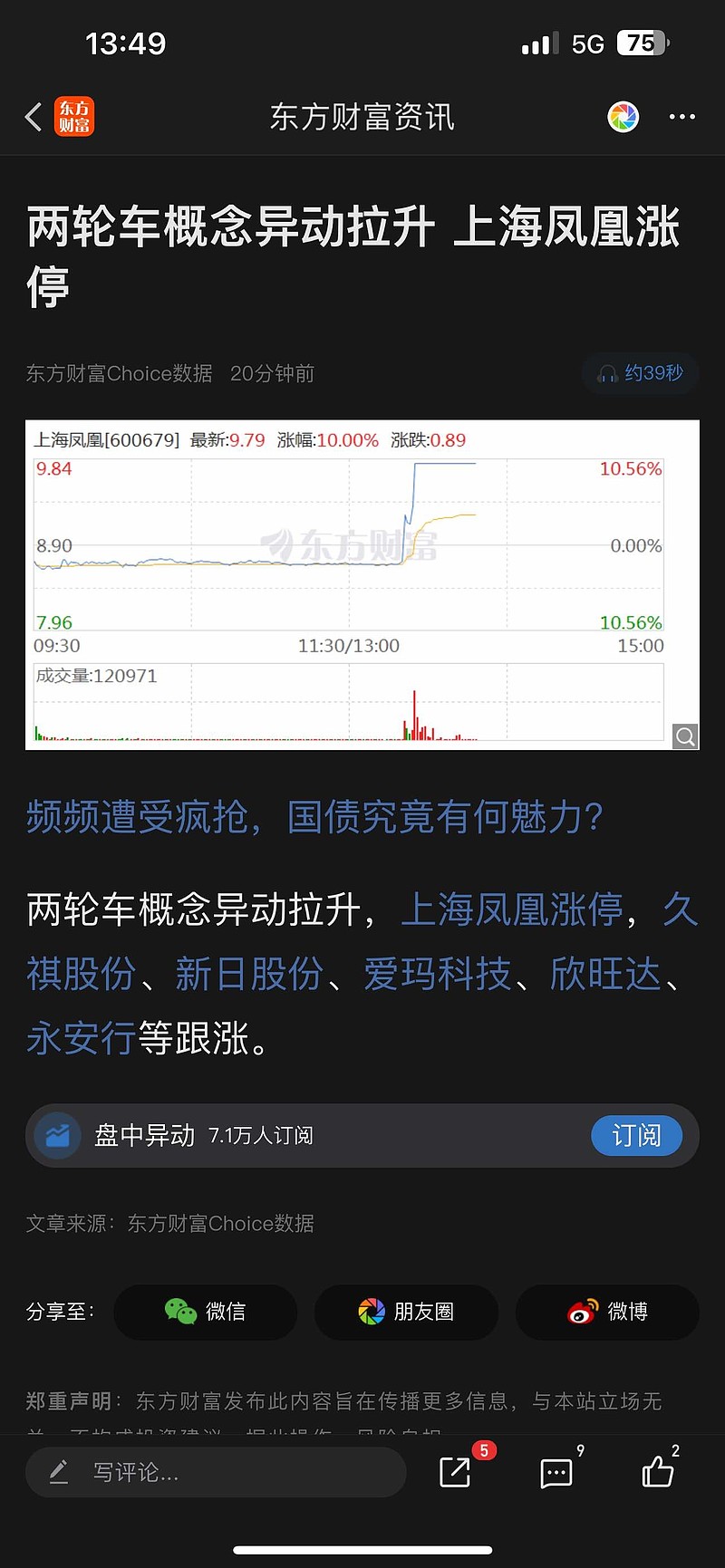
Task: Open the 永安行 stock link
Action: (x=82, y=1039)
